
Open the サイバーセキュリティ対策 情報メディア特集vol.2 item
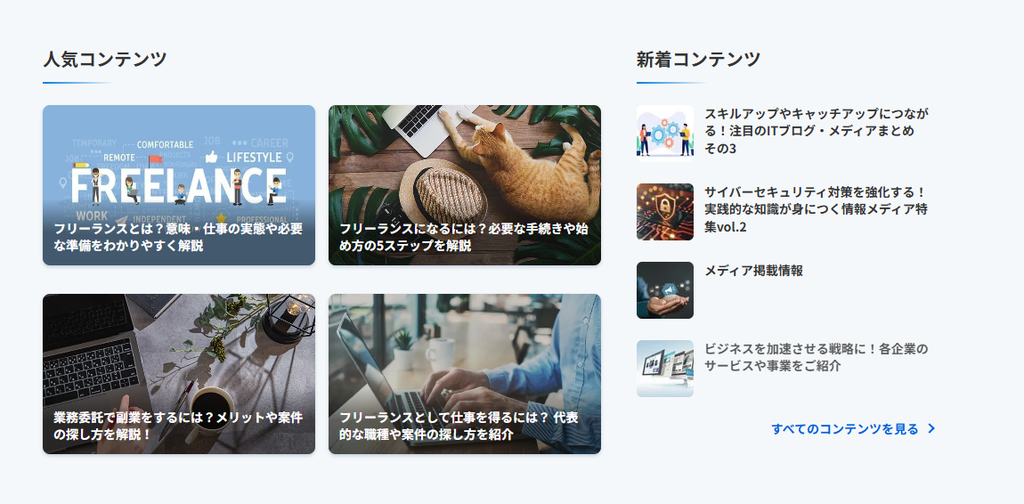(x=786, y=211)
